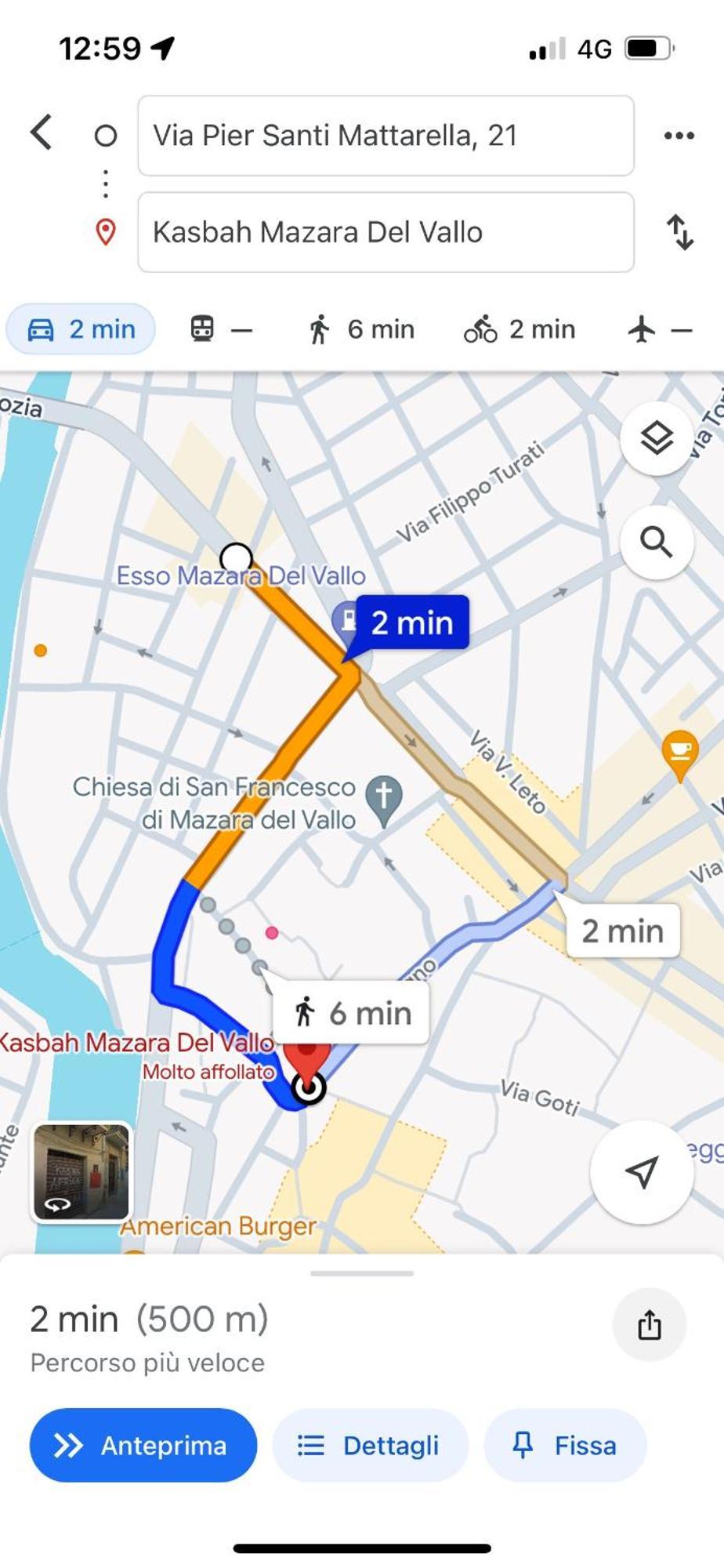The image size is (724, 1568).
Task: Switch to walking directions, 6 min
Action: [x=360, y=329]
